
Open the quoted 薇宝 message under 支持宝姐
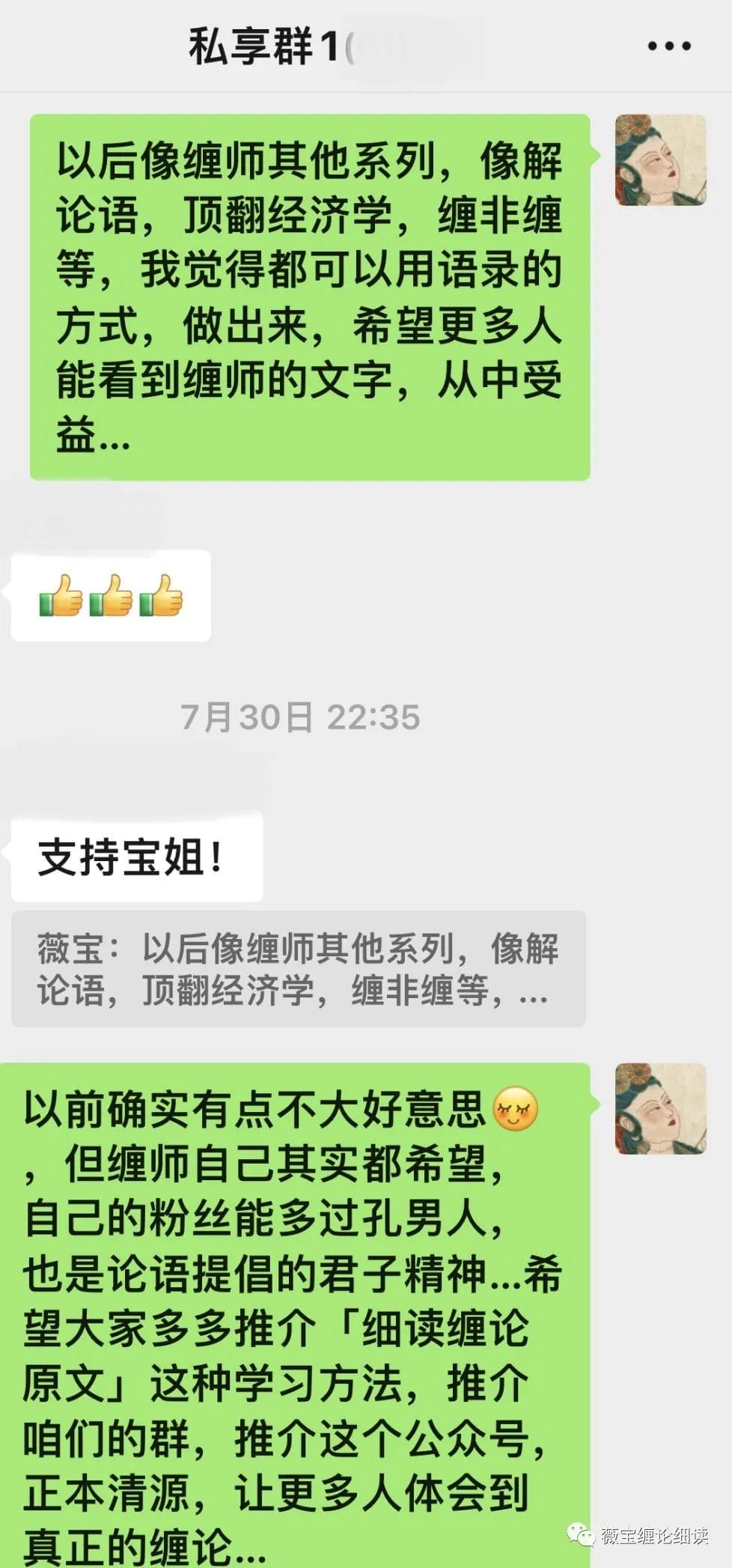pos(298,968)
